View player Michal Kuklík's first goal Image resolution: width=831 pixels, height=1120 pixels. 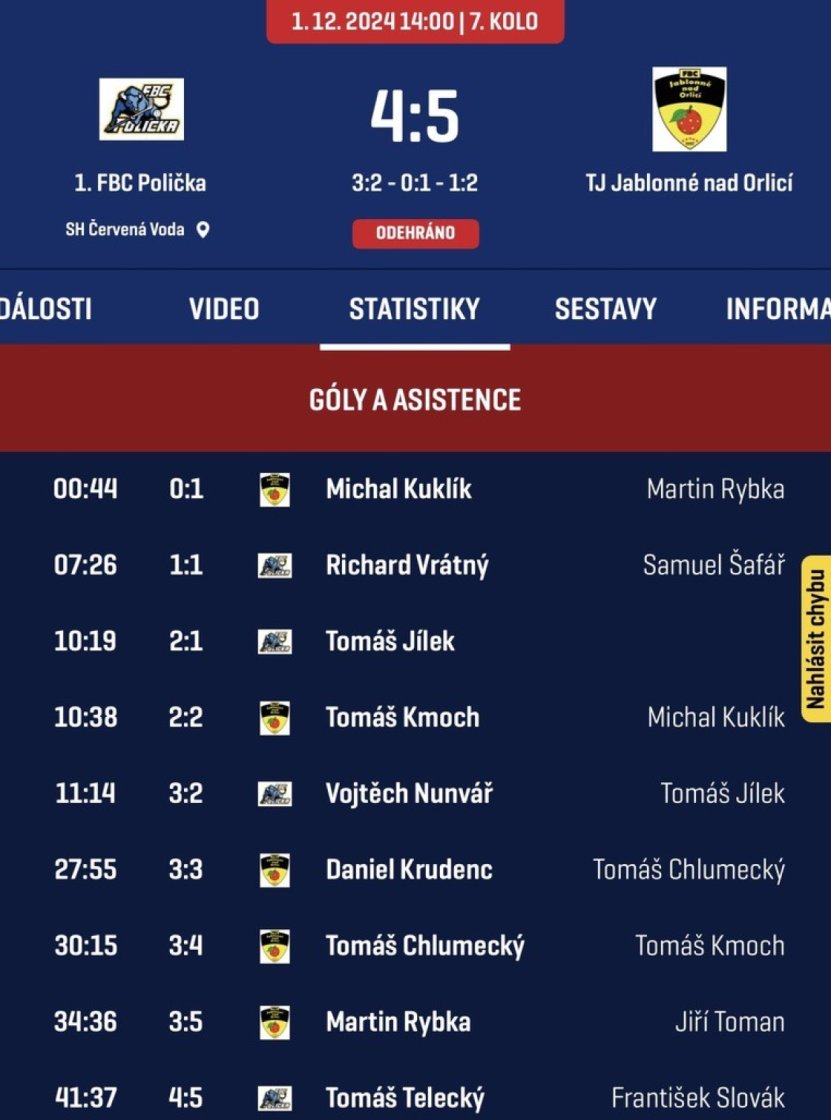[398, 489]
